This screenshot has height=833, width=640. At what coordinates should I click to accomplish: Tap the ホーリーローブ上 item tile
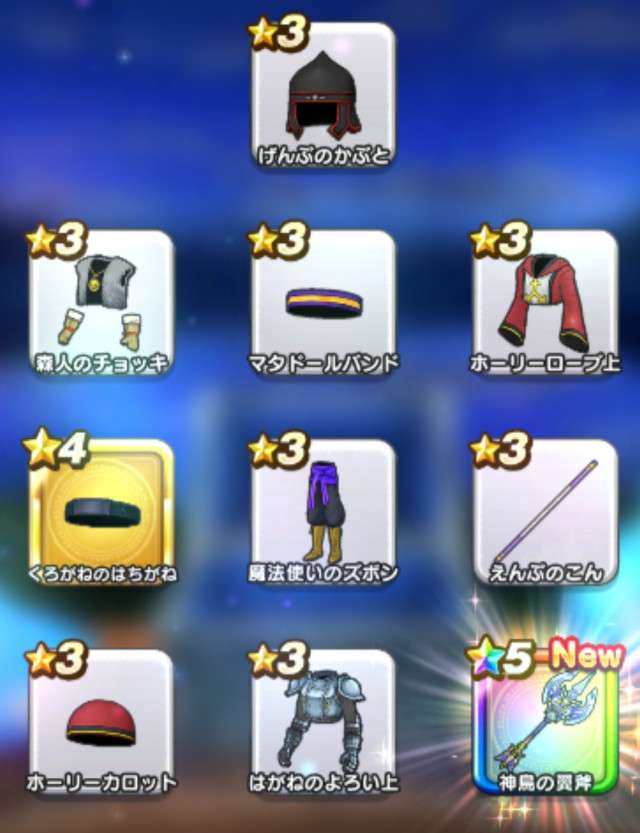point(545,303)
